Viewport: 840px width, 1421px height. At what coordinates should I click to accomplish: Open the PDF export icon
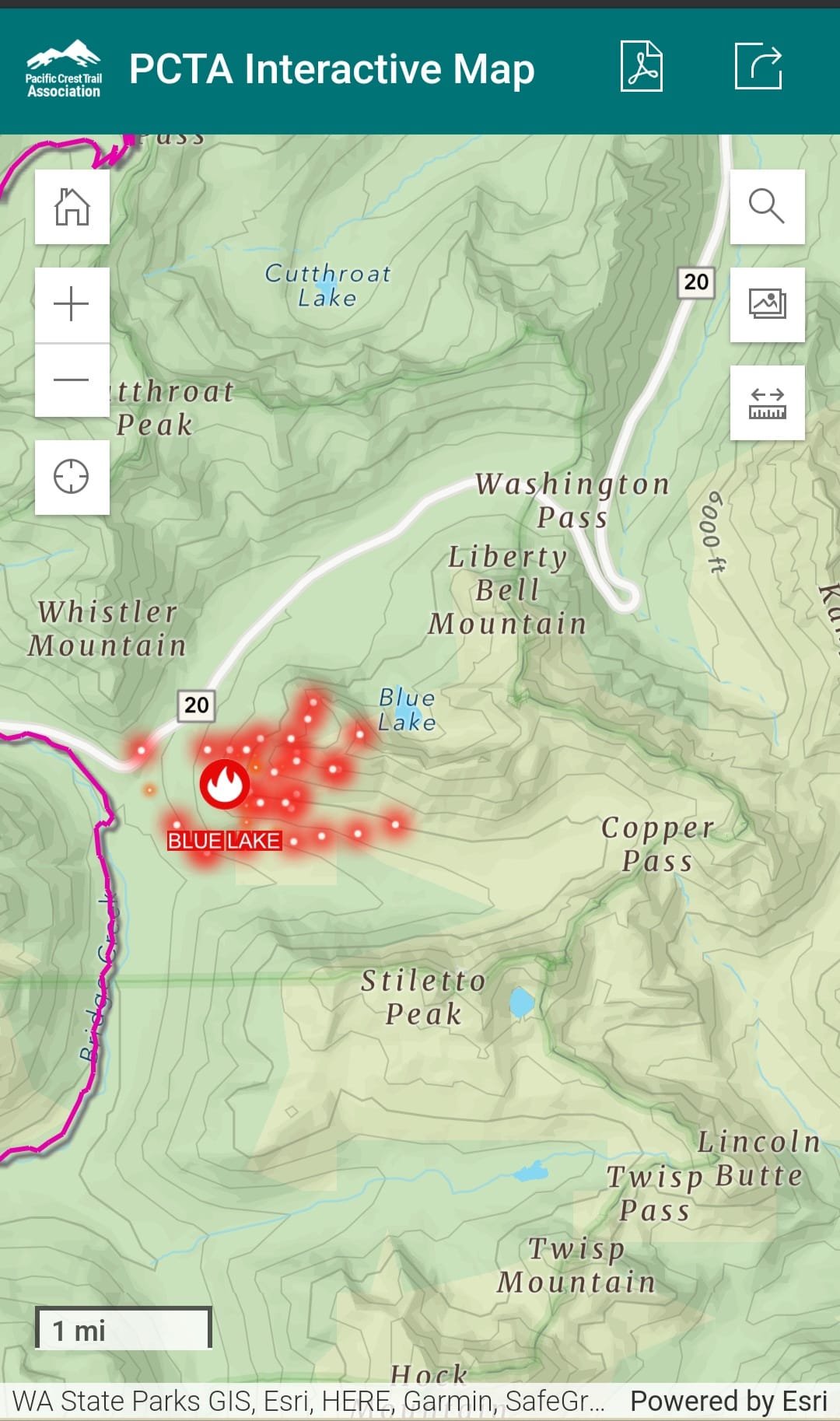click(x=641, y=67)
